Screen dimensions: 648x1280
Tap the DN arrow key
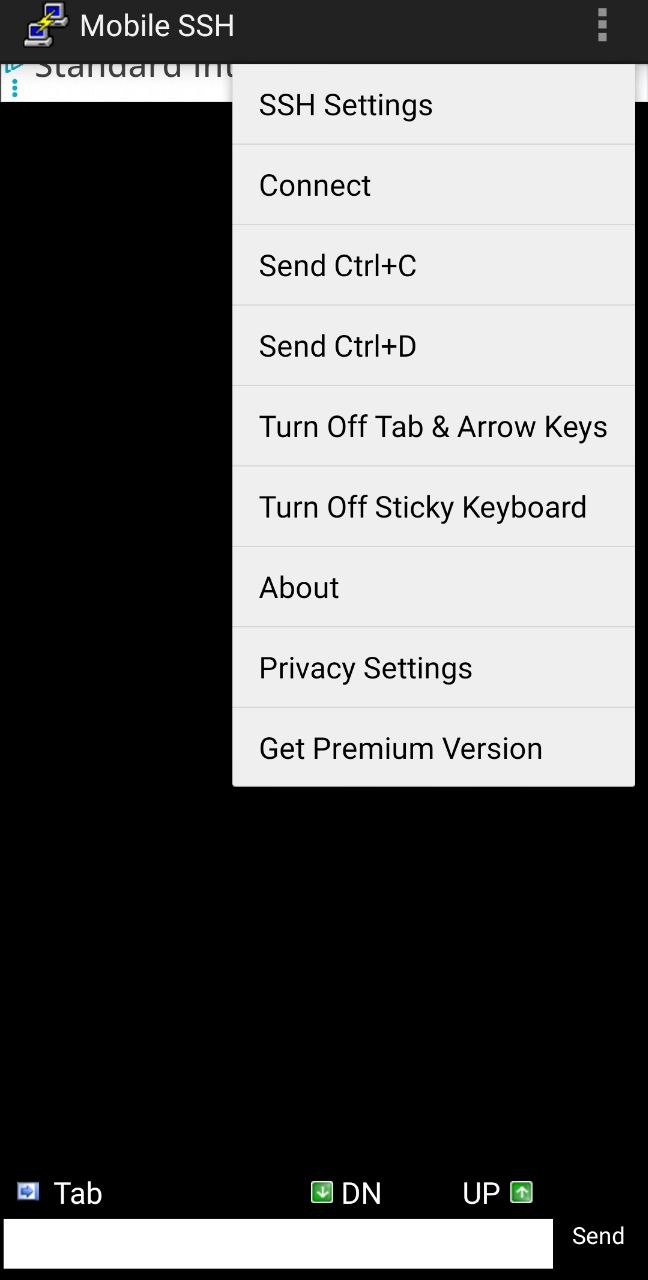(347, 1193)
